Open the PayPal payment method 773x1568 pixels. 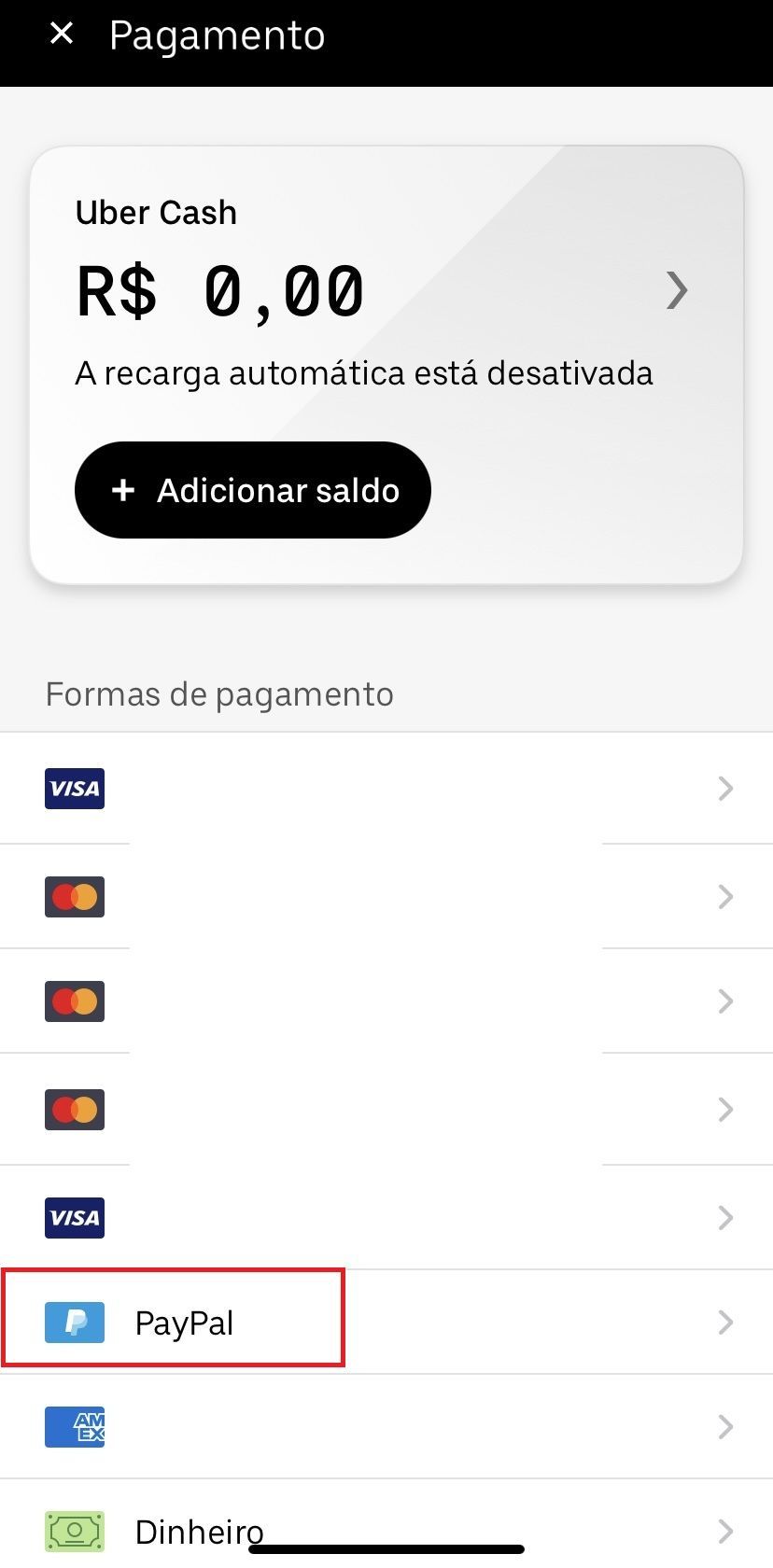[x=386, y=1322]
